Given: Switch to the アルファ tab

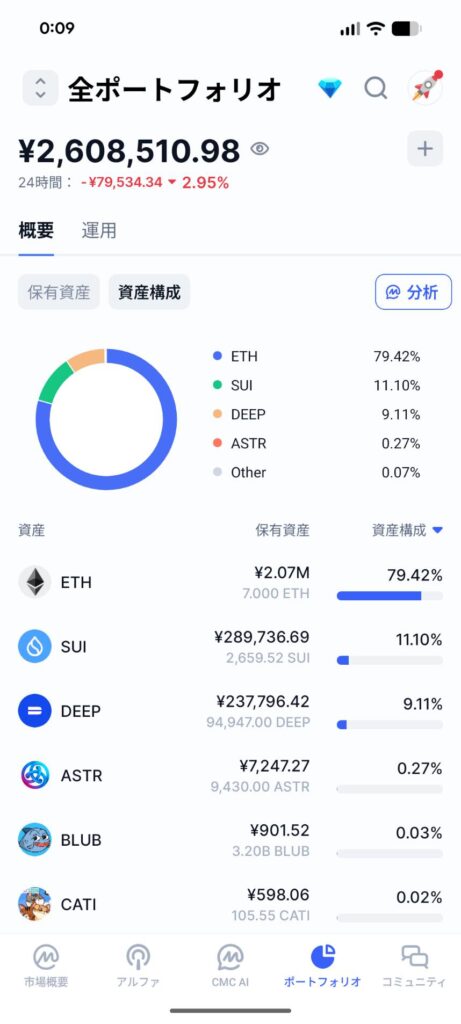Looking at the screenshot, I should 138,966.
